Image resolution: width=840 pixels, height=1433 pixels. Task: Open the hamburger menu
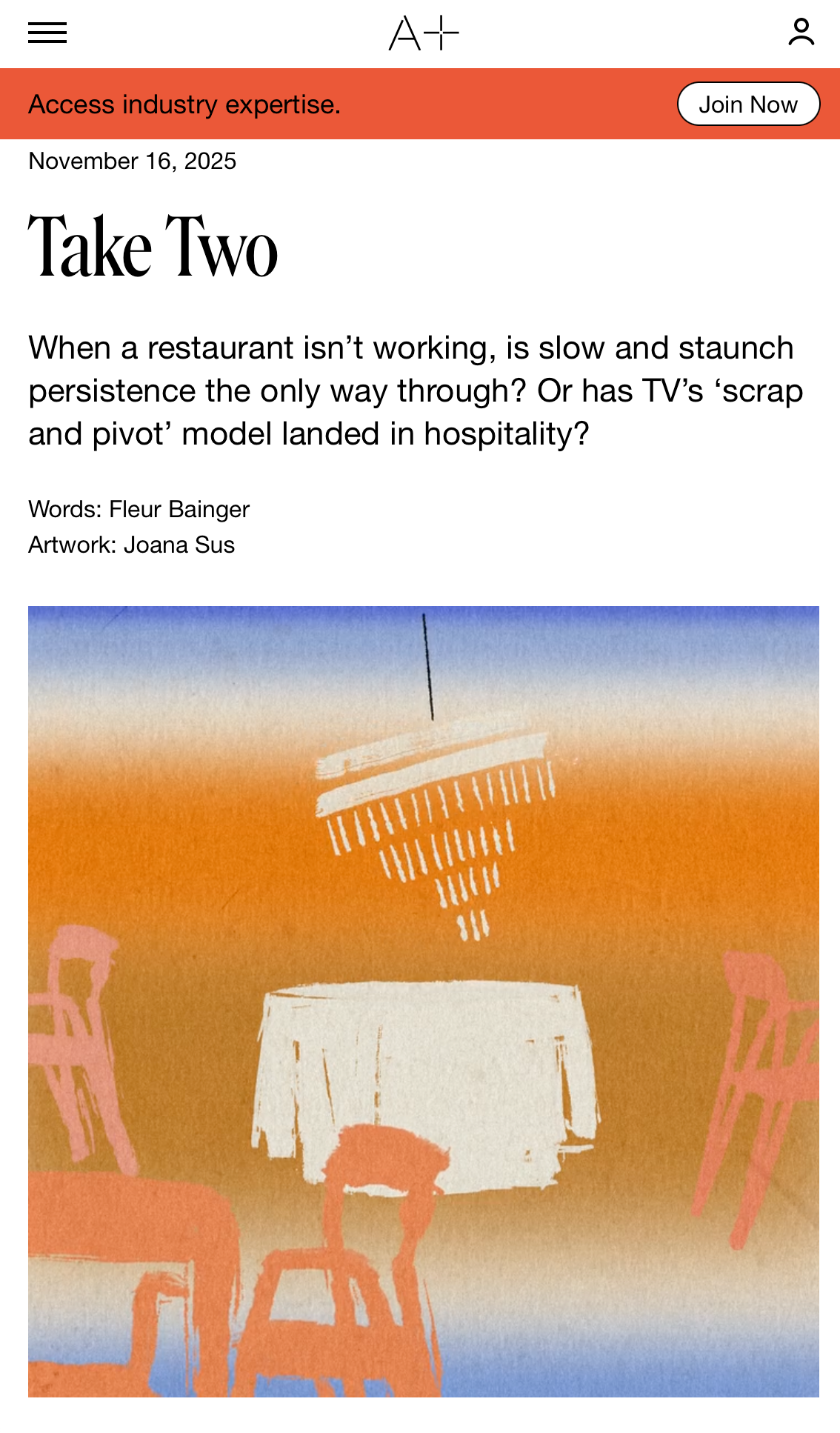click(x=47, y=33)
